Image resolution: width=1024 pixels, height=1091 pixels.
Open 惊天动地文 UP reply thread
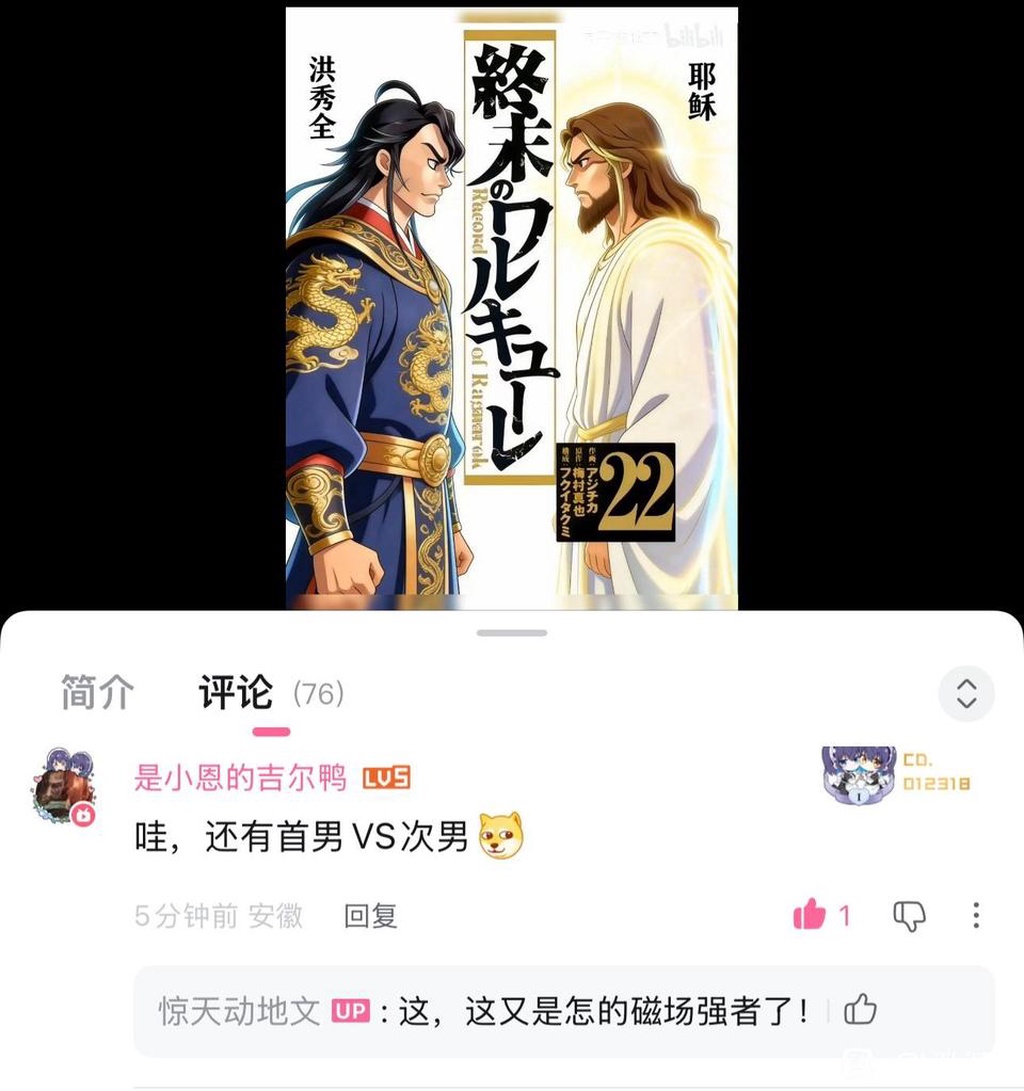[x=500, y=1011]
